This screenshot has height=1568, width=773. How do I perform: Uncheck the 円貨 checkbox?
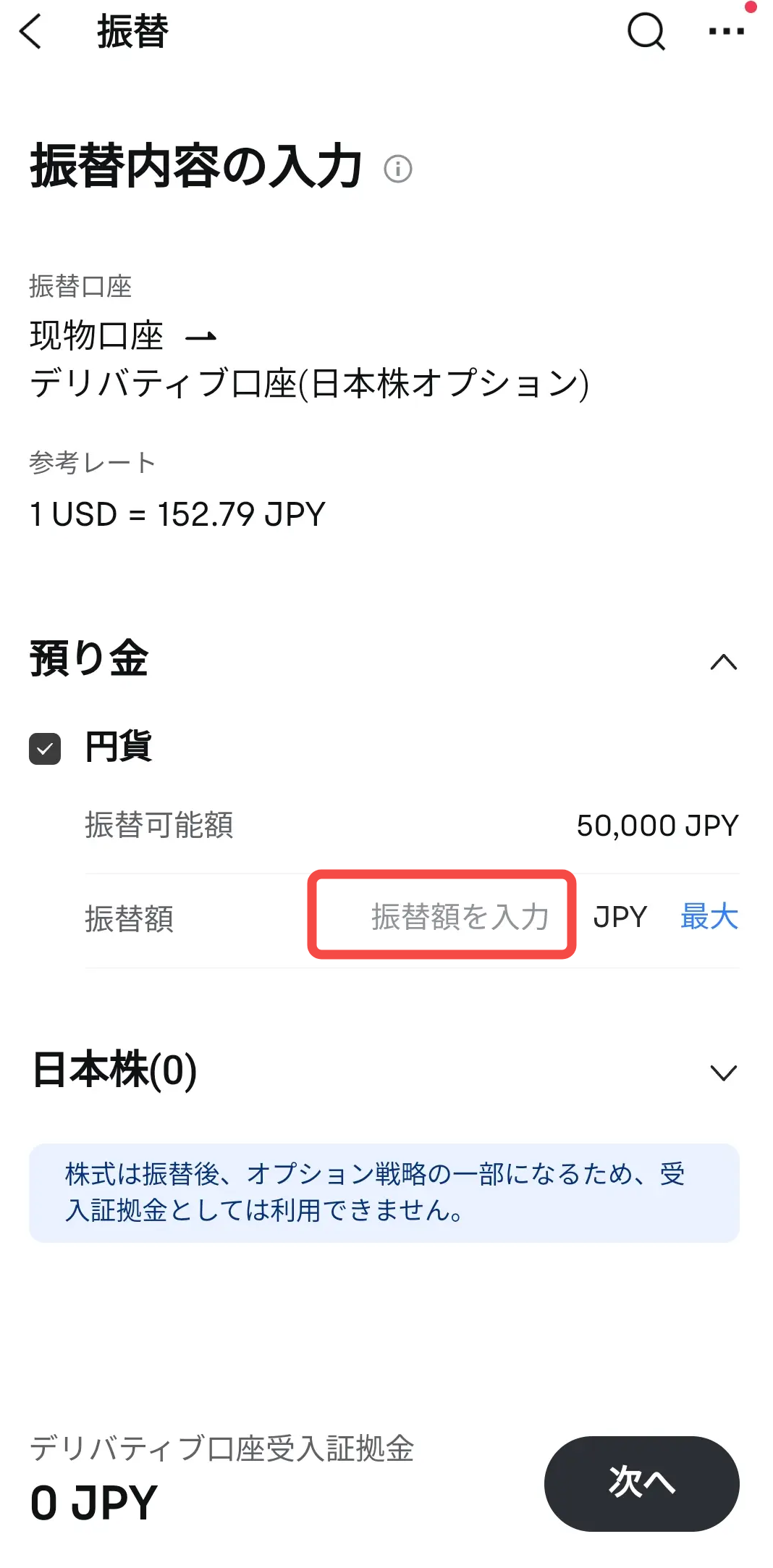[x=45, y=748]
